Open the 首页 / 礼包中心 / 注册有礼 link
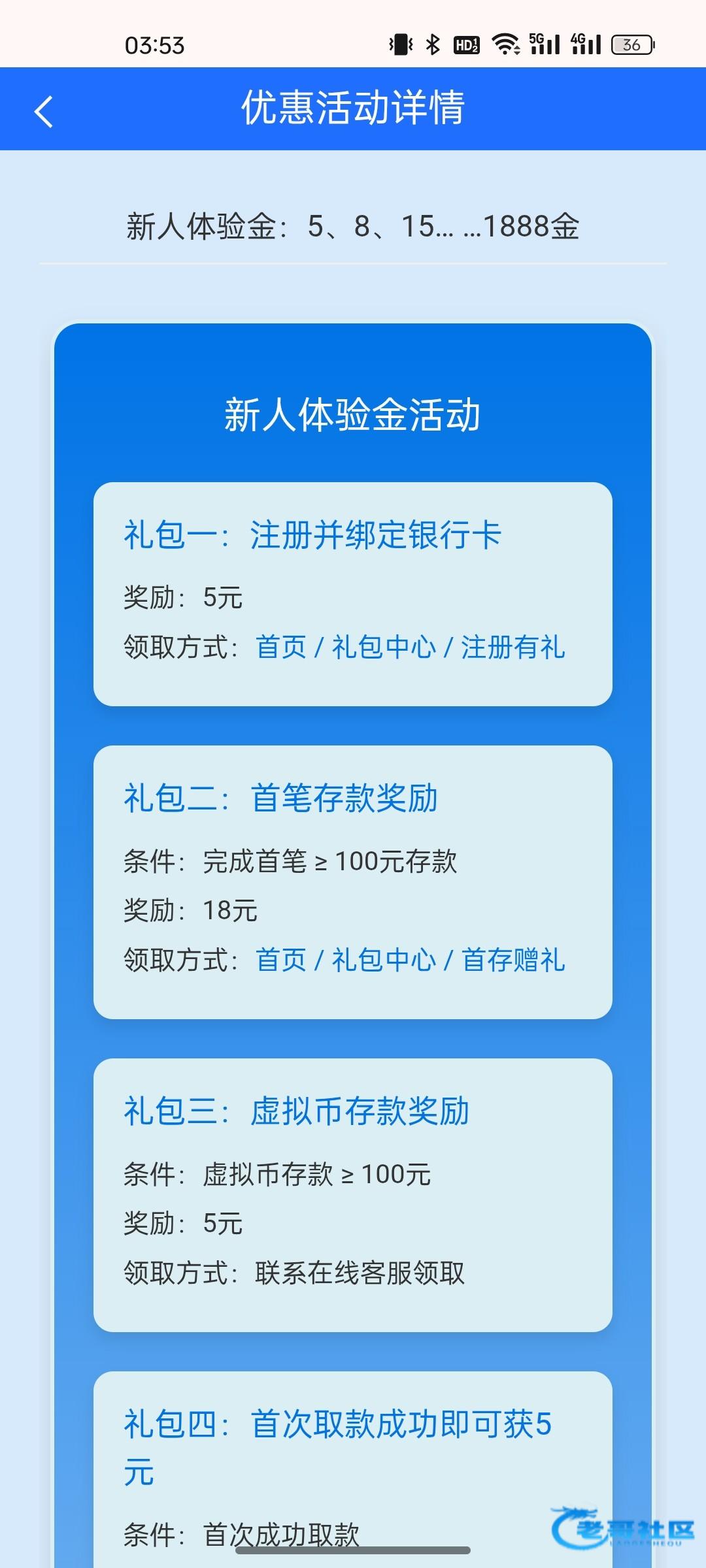This screenshot has width=706, height=1568. tap(410, 647)
